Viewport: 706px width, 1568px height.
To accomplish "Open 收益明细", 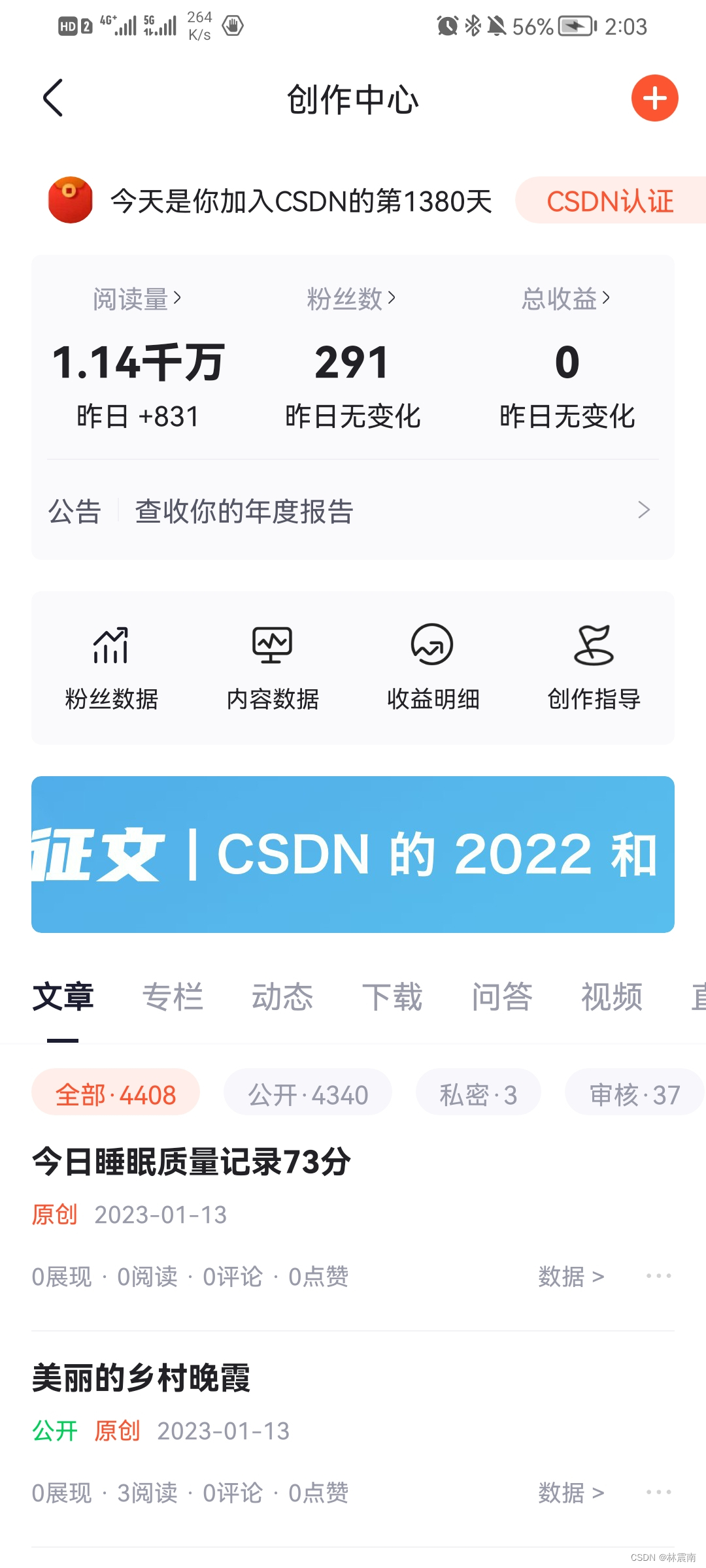I will tap(433, 668).
